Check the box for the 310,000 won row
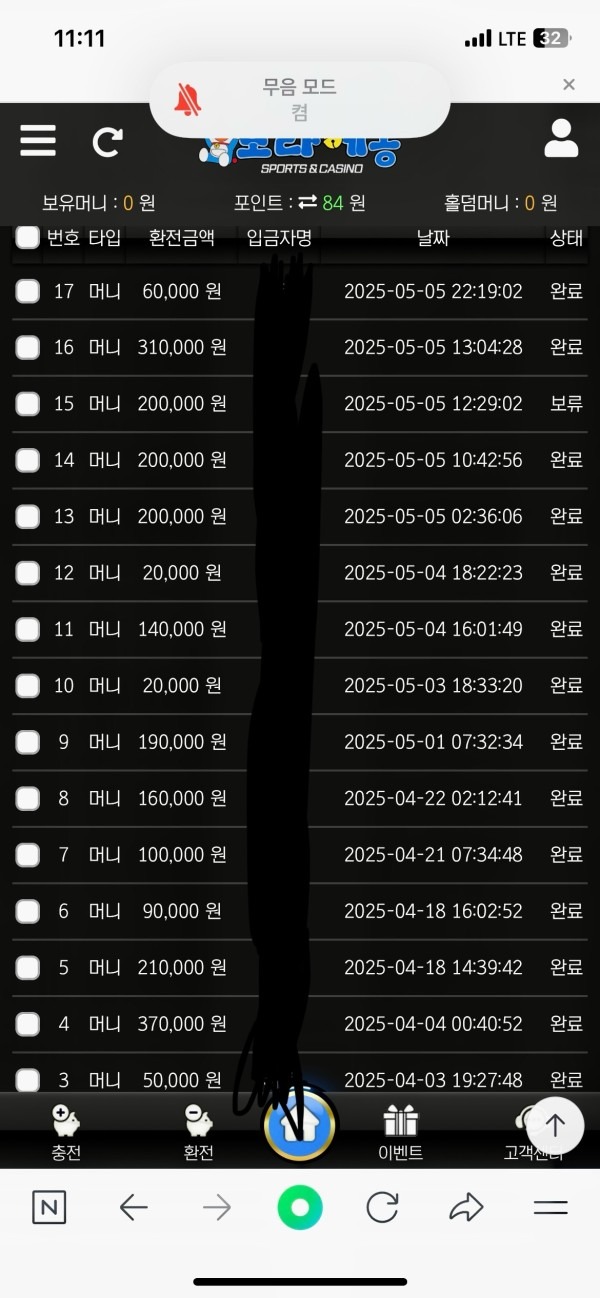The height and width of the screenshot is (1298, 600). pos(28,347)
